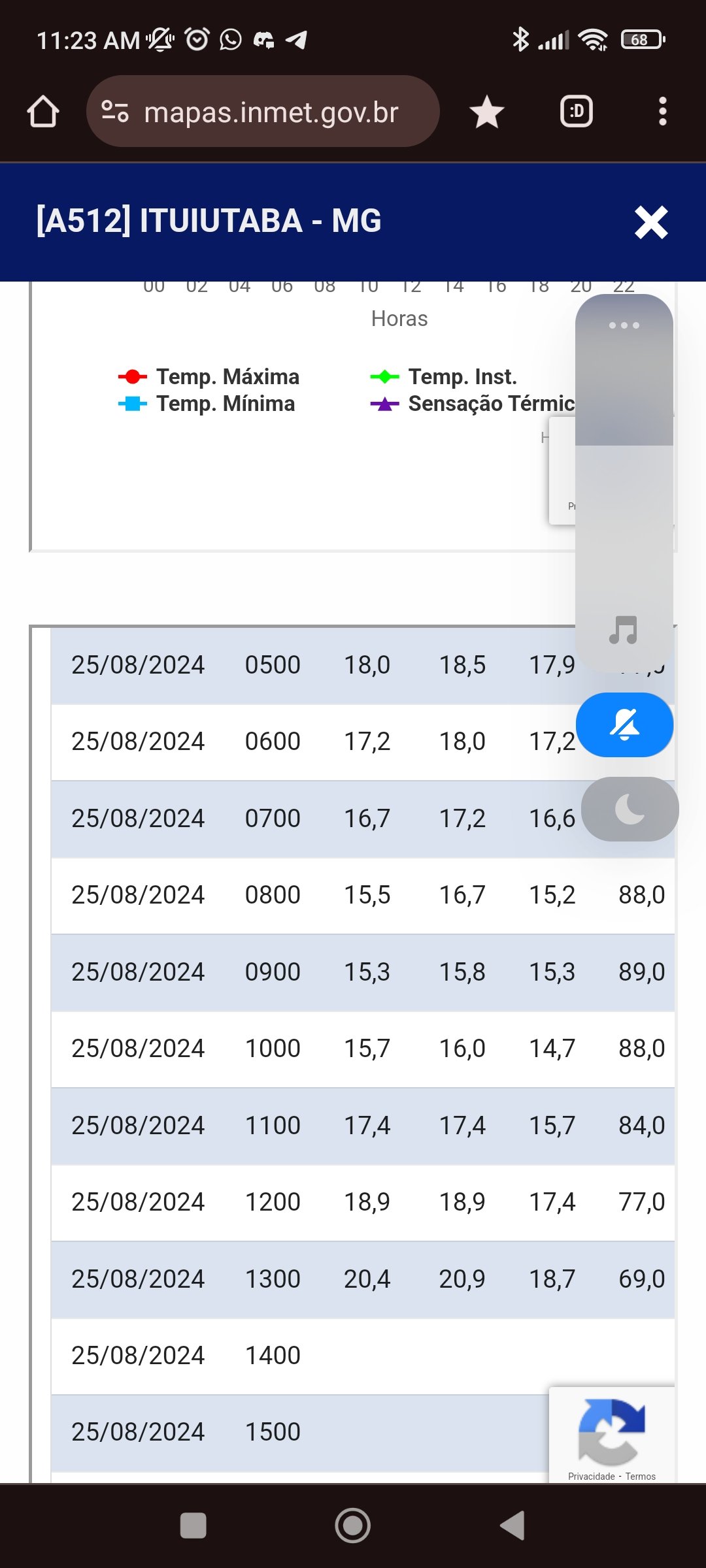Enable do-not-disturb moon button
This screenshot has height=1568, width=706.
click(x=630, y=809)
